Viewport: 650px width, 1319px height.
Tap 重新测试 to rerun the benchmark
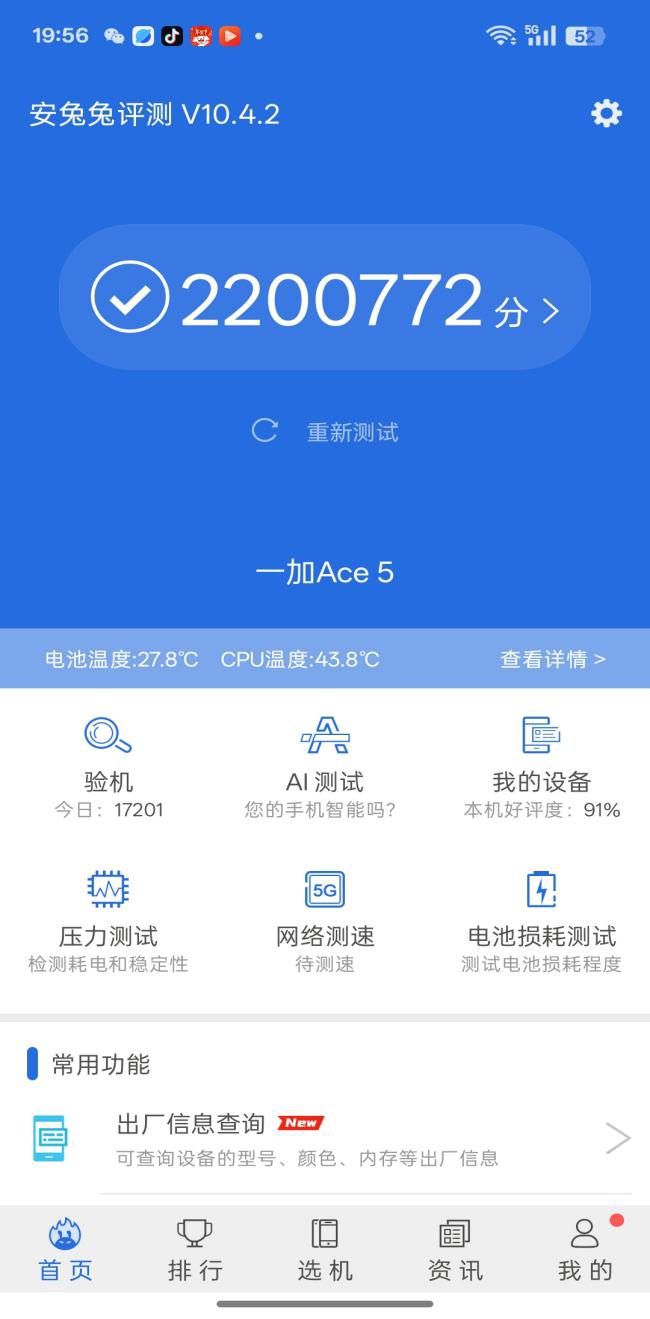[x=326, y=432]
